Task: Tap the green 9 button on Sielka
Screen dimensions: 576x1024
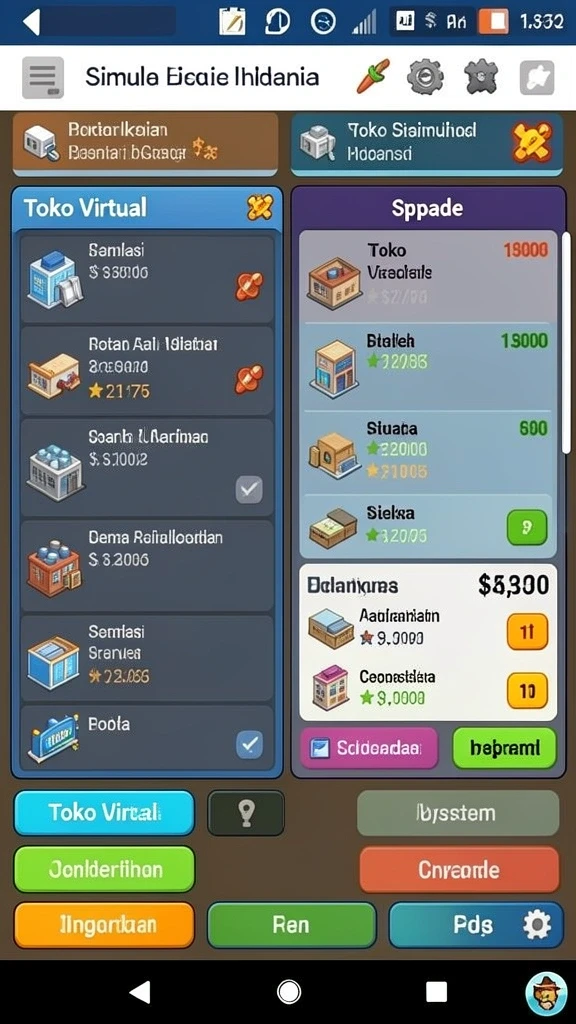Action: 526,528
